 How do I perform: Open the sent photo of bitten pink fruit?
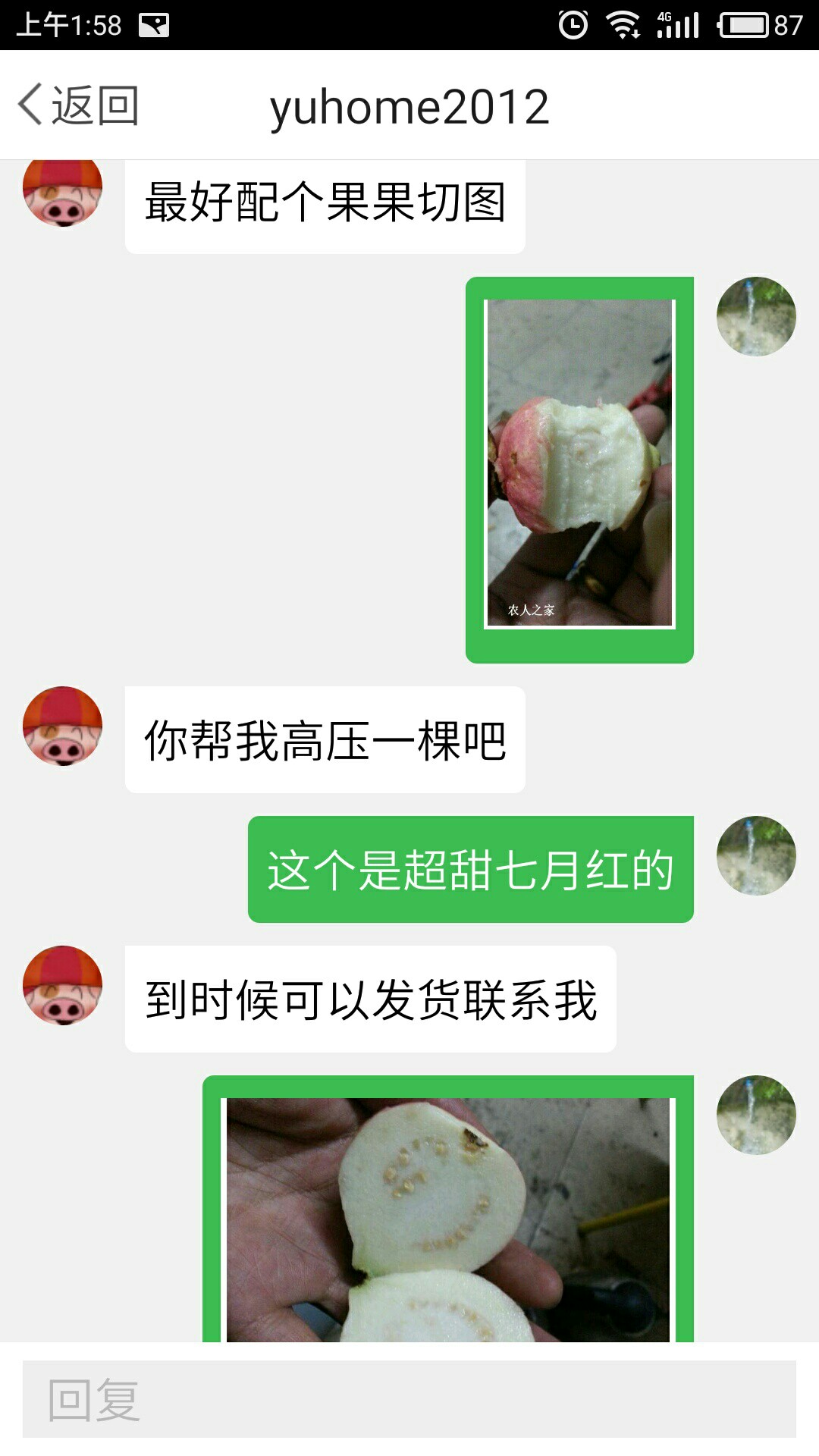tap(580, 463)
